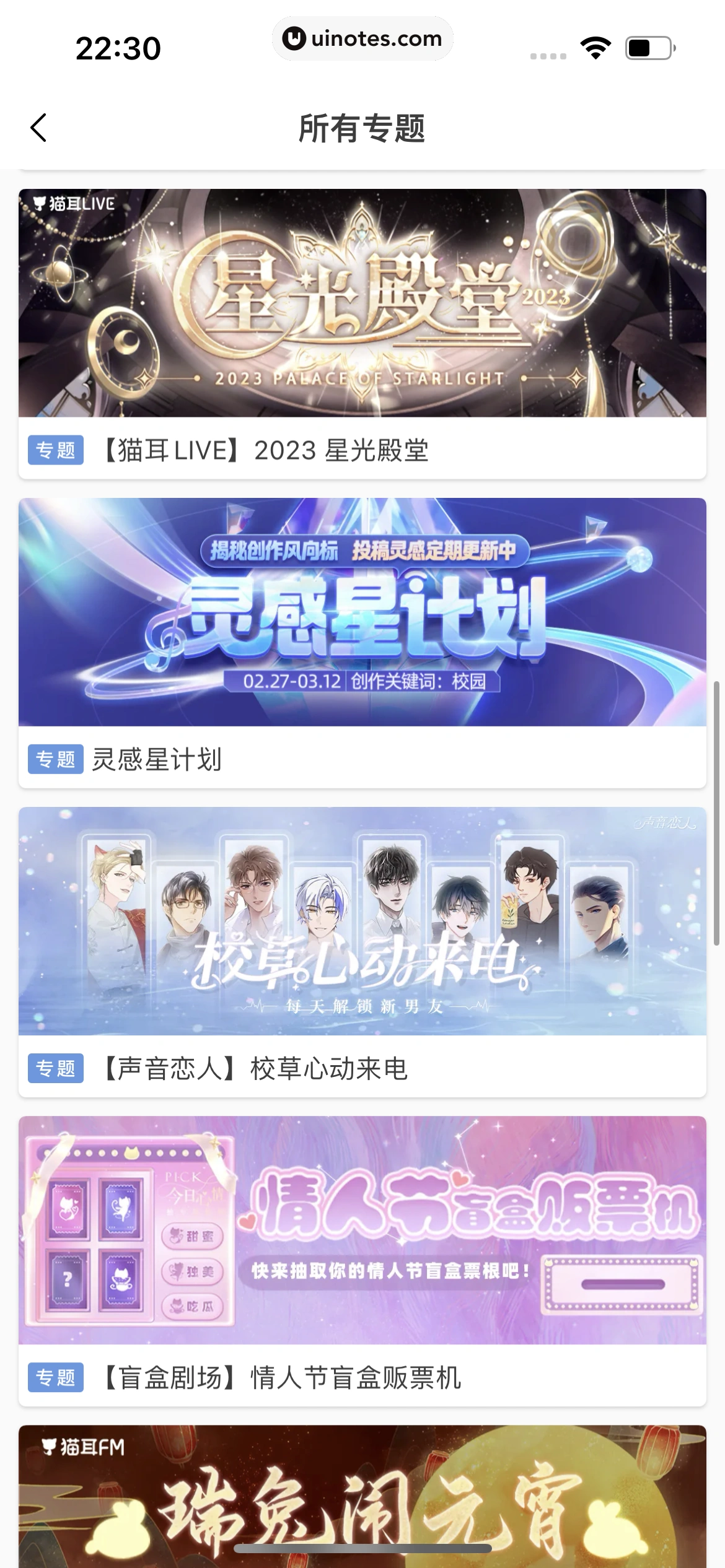The width and height of the screenshot is (725, 1568).
Task: Tap the uinotes.com logo pill at the top
Action: coord(362,38)
